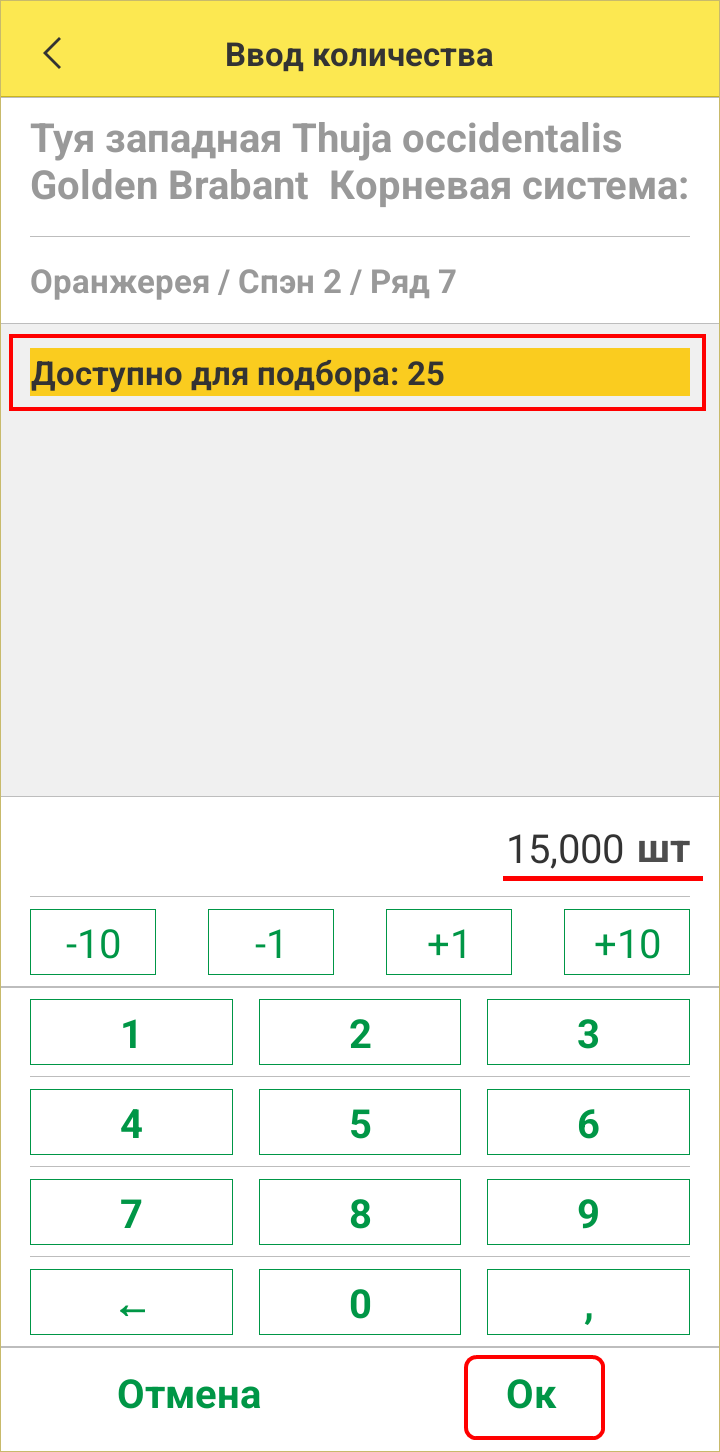Enter digit 4

tap(131, 1122)
